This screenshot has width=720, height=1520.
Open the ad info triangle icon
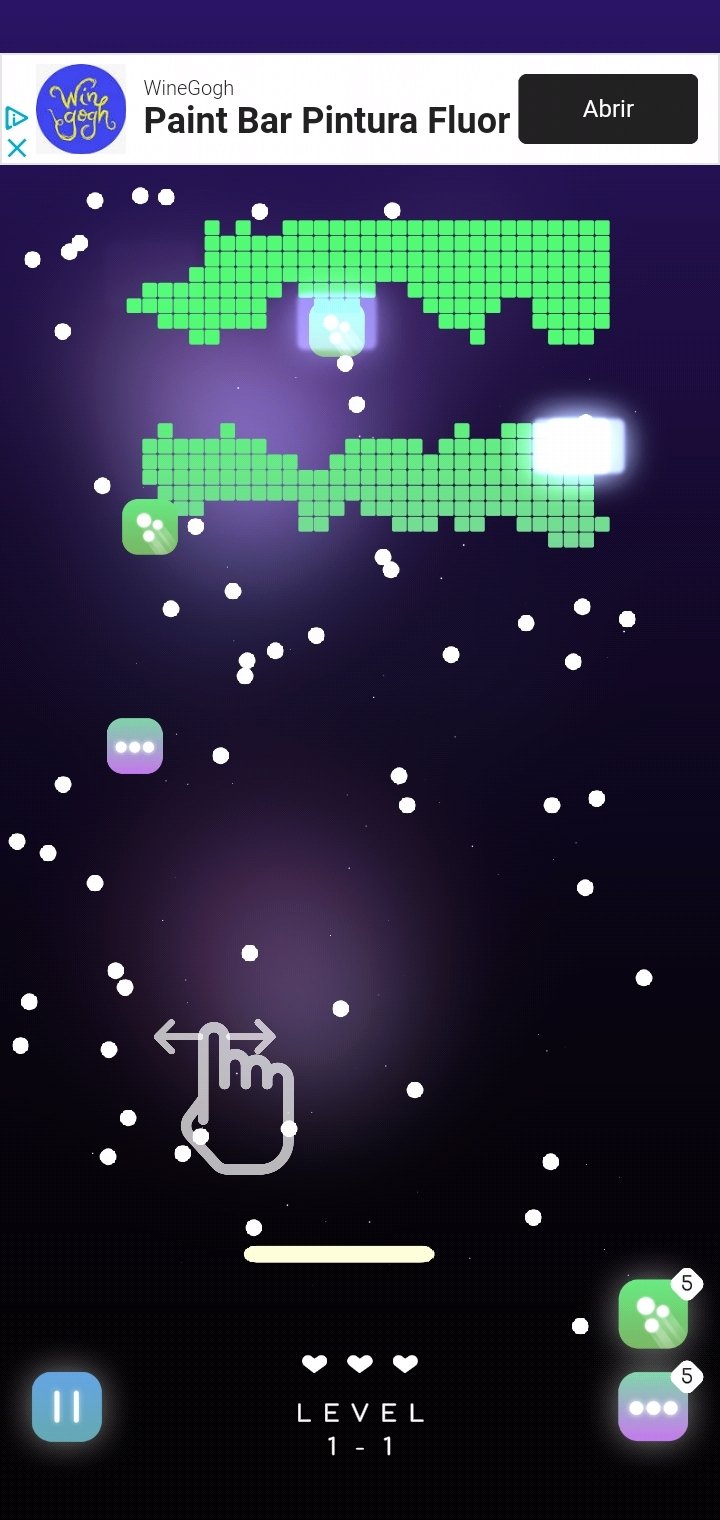coord(16,118)
